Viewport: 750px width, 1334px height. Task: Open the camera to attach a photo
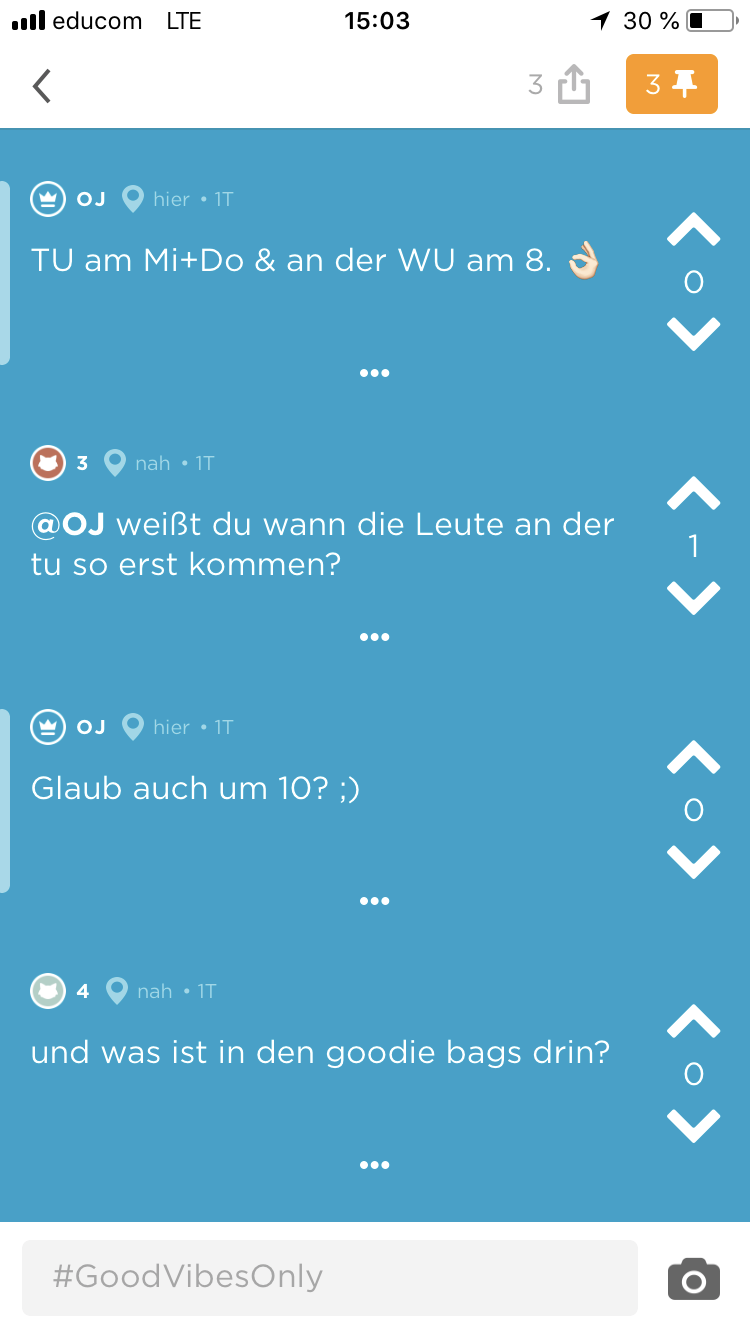point(693,1279)
